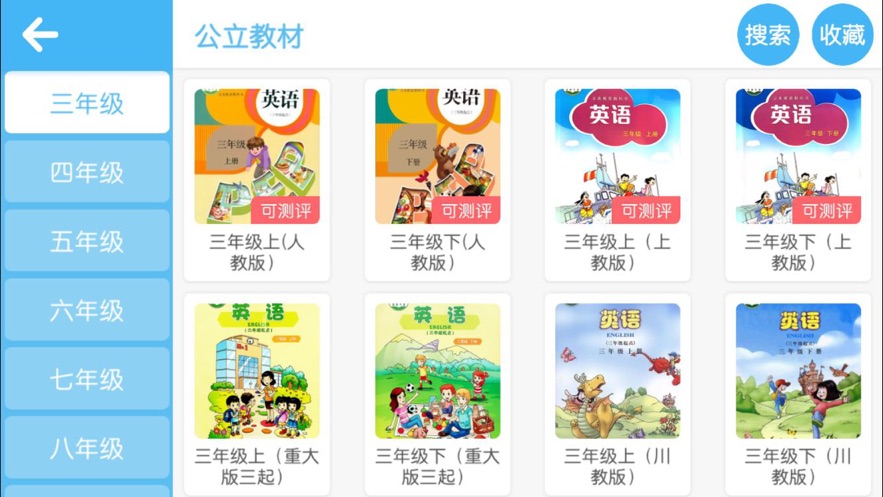
Task: Switch to the 七年级 grade tab
Action: click(87, 379)
